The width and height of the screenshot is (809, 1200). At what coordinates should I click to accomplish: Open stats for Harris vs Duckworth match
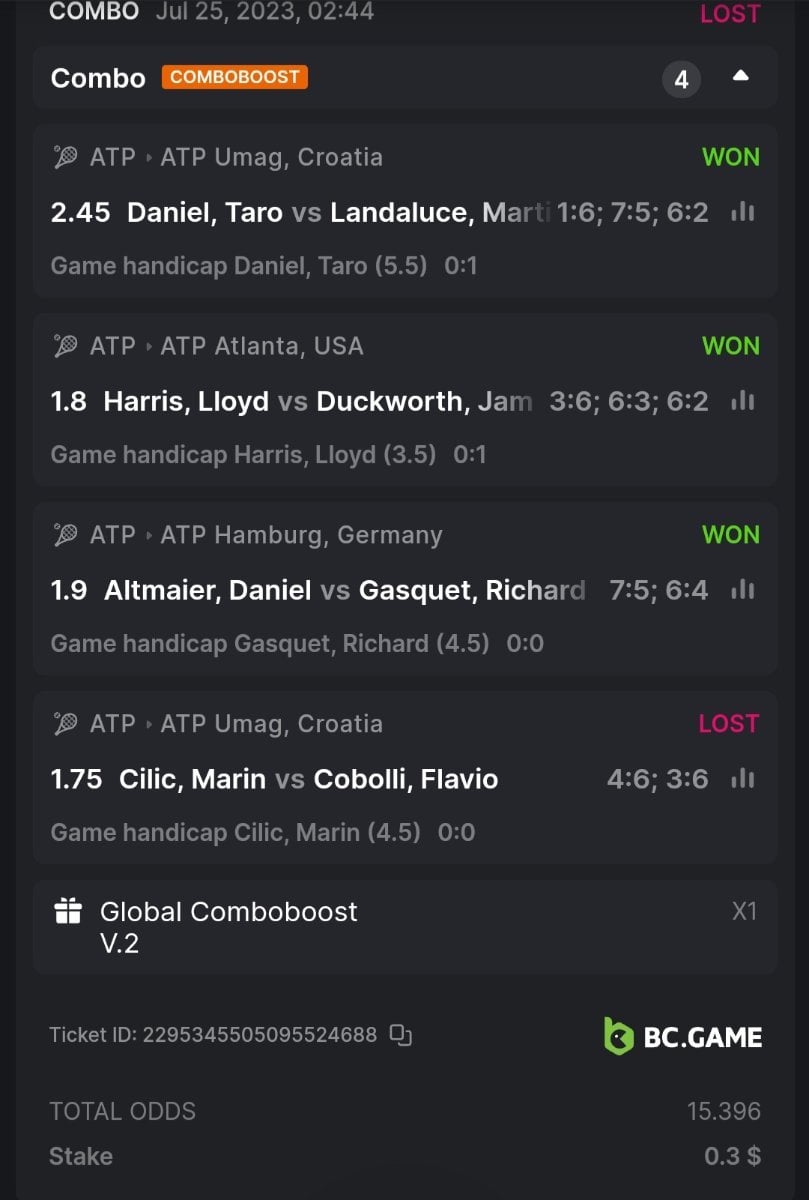742,401
